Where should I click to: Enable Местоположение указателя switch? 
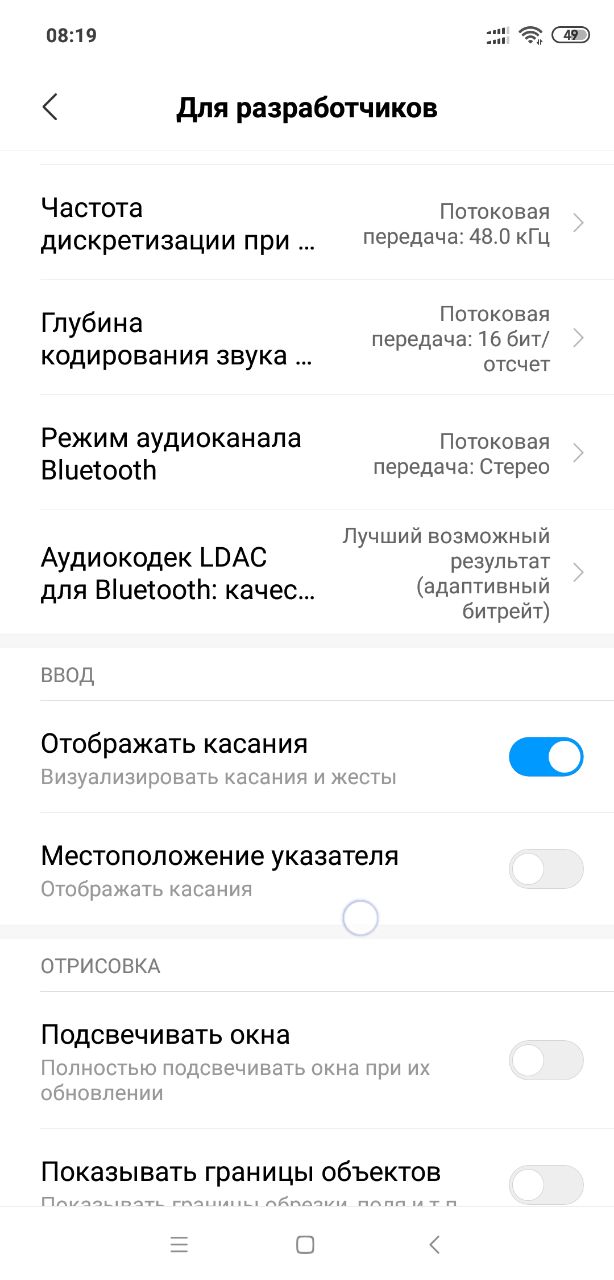click(546, 869)
